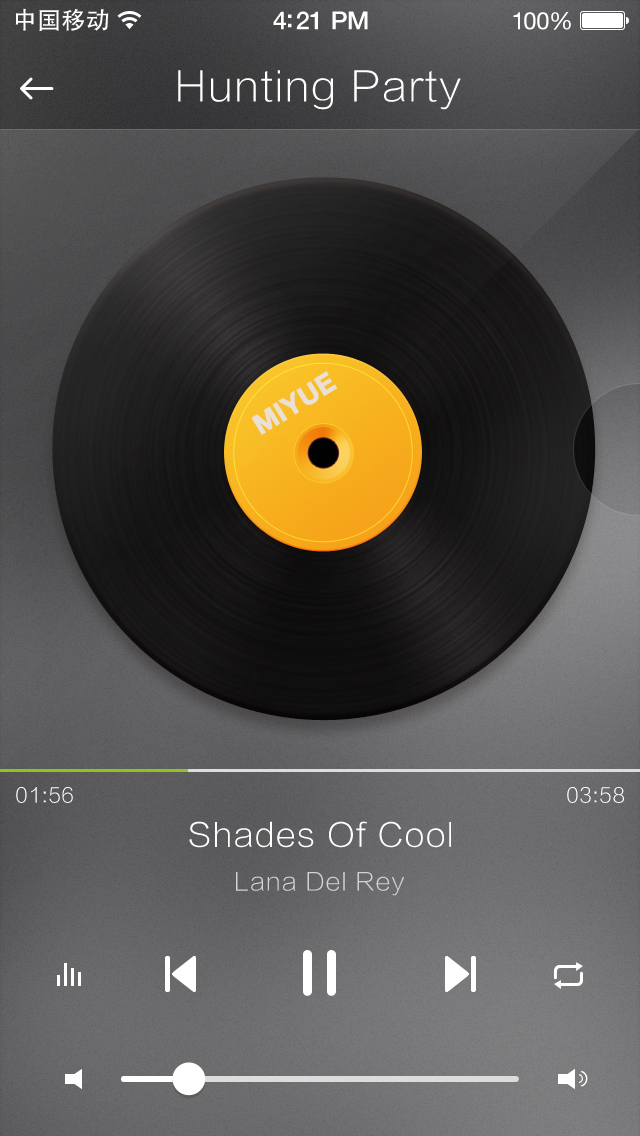
Task: Pause Shades Of Cool playback
Action: pos(319,973)
